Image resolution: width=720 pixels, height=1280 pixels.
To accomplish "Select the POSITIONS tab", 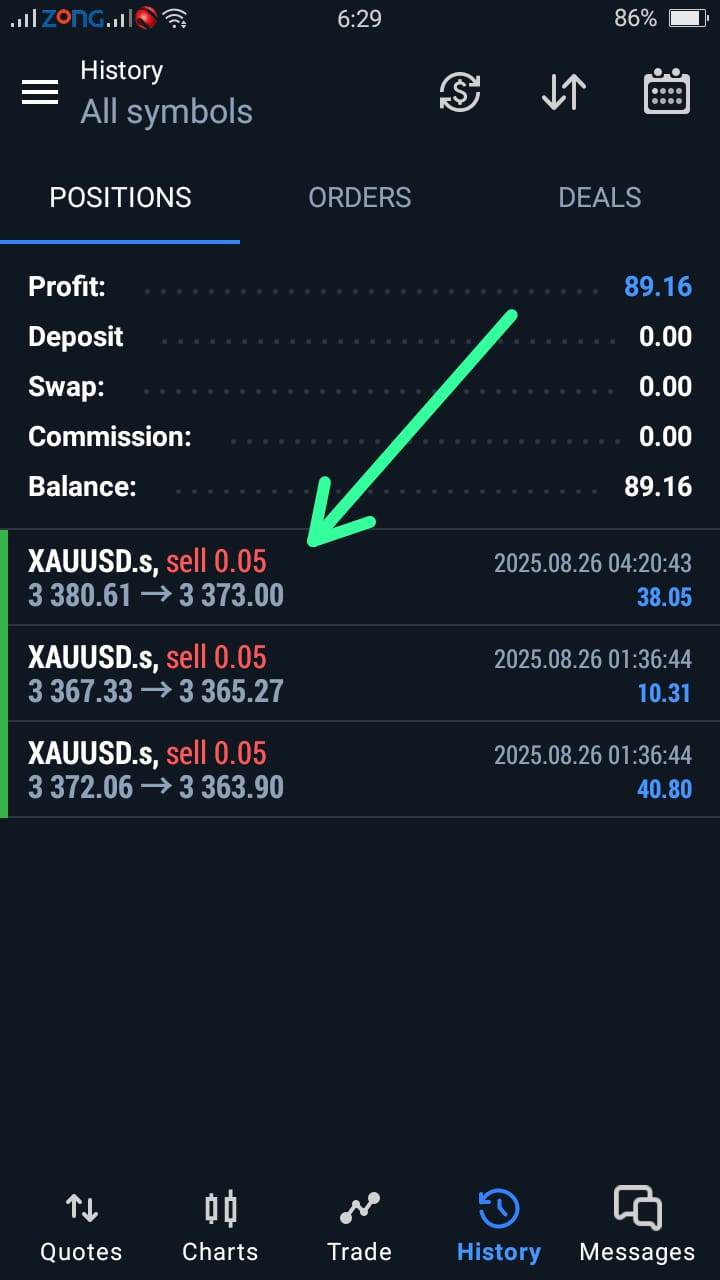I will click(x=120, y=198).
